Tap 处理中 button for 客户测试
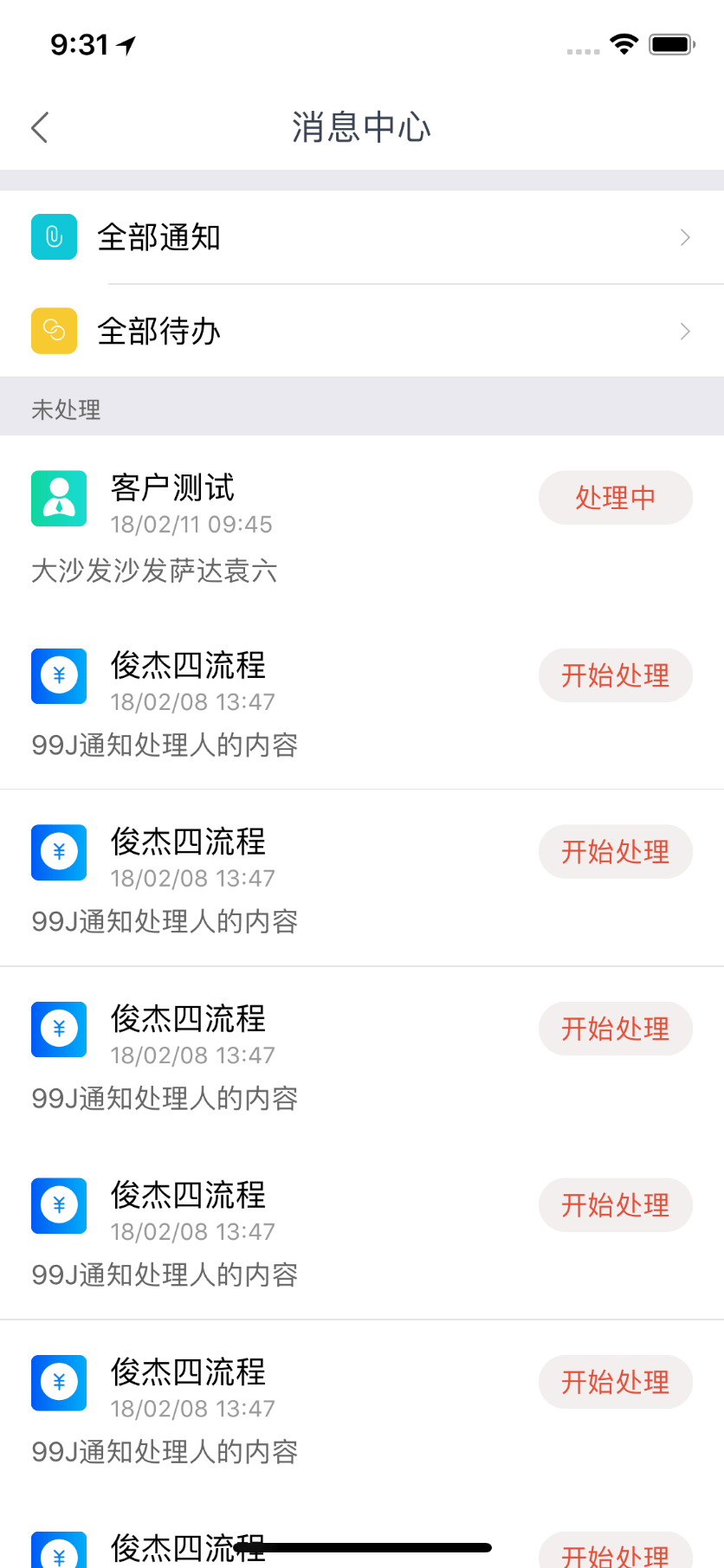The width and height of the screenshot is (724, 1568). (x=615, y=498)
